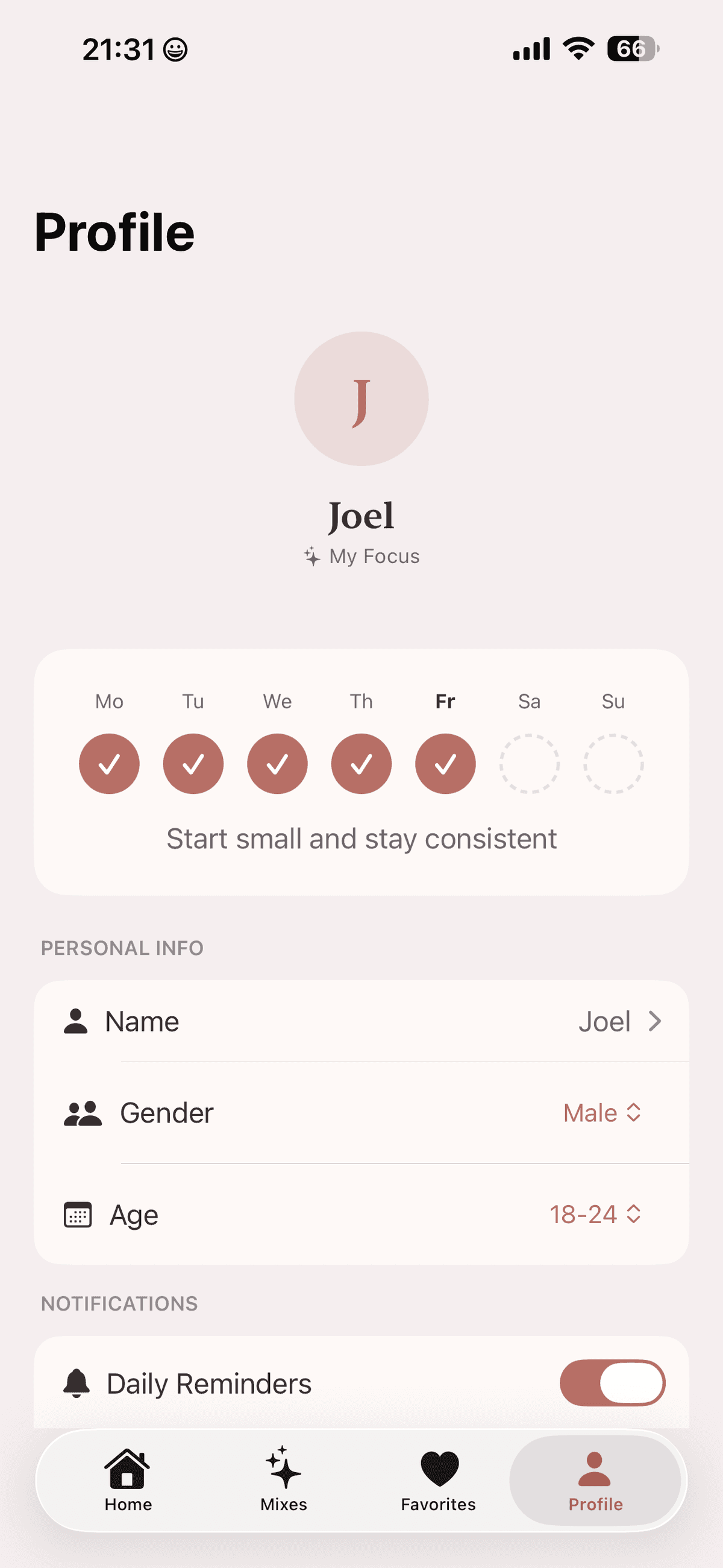Select the Profile tab
723x1568 pixels.
click(x=595, y=1479)
